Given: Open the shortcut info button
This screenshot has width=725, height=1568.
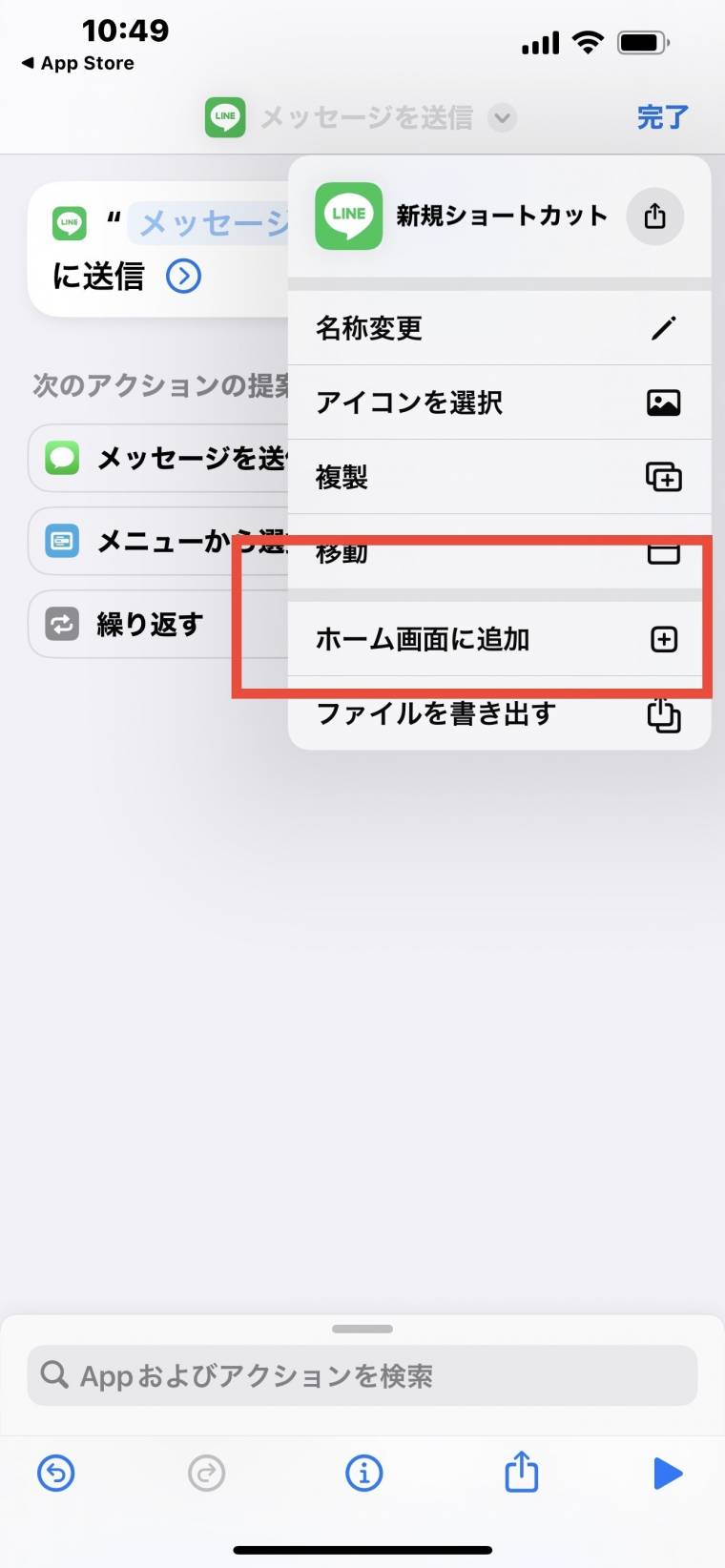Looking at the screenshot, I should tap(363, 1474).
